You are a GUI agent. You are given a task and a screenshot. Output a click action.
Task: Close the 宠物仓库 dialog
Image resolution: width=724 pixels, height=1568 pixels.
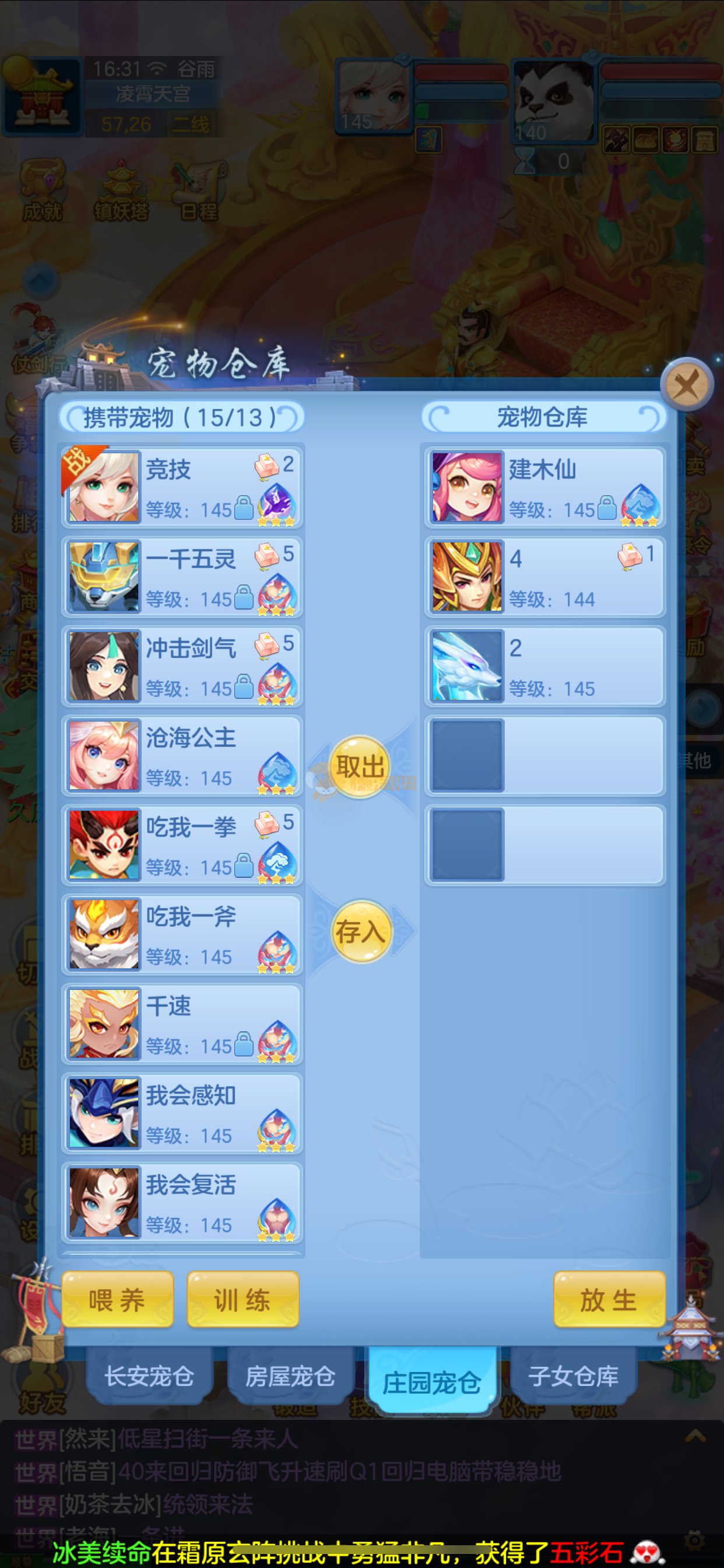pos(687,384)
